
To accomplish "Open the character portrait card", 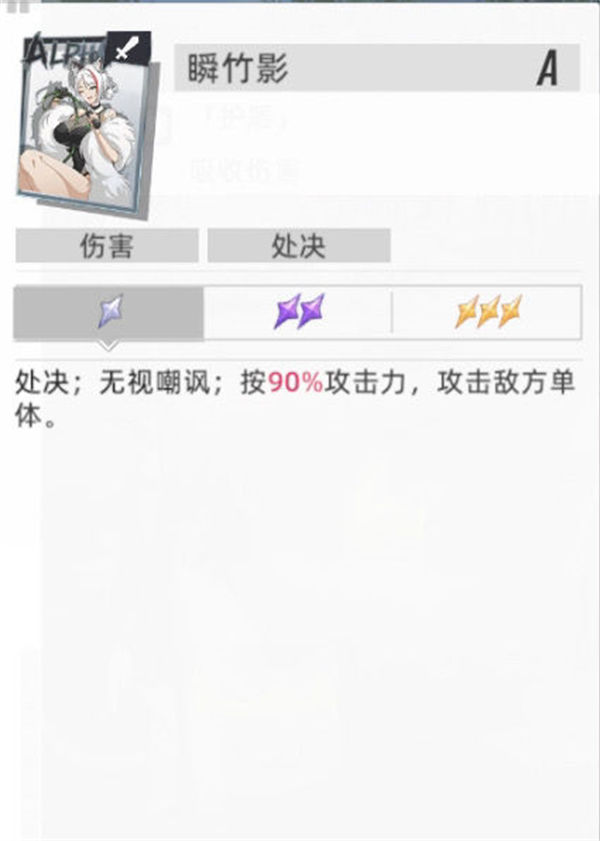I will (x=88, y=125).
